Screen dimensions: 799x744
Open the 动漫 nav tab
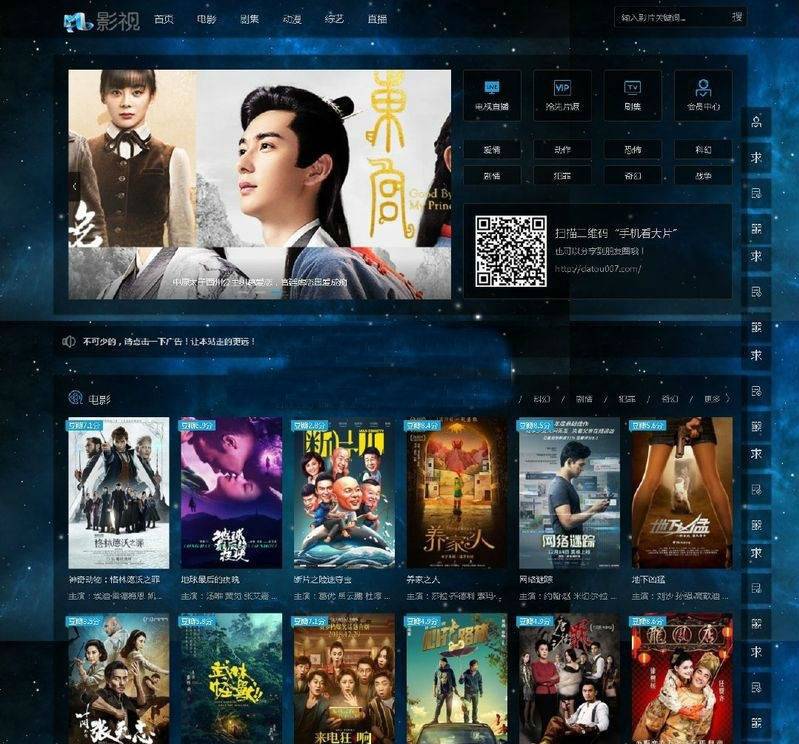[x=292, y=19]
